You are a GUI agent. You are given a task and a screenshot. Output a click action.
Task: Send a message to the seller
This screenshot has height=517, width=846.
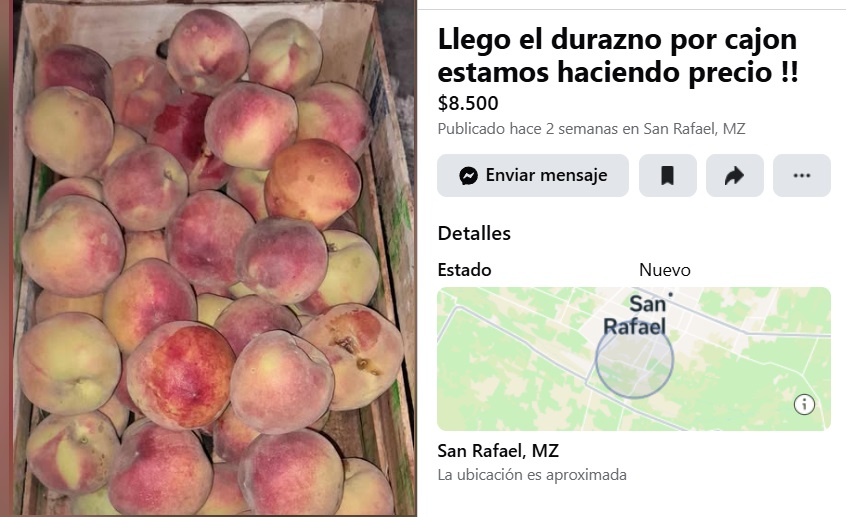[x=532, y=176]
